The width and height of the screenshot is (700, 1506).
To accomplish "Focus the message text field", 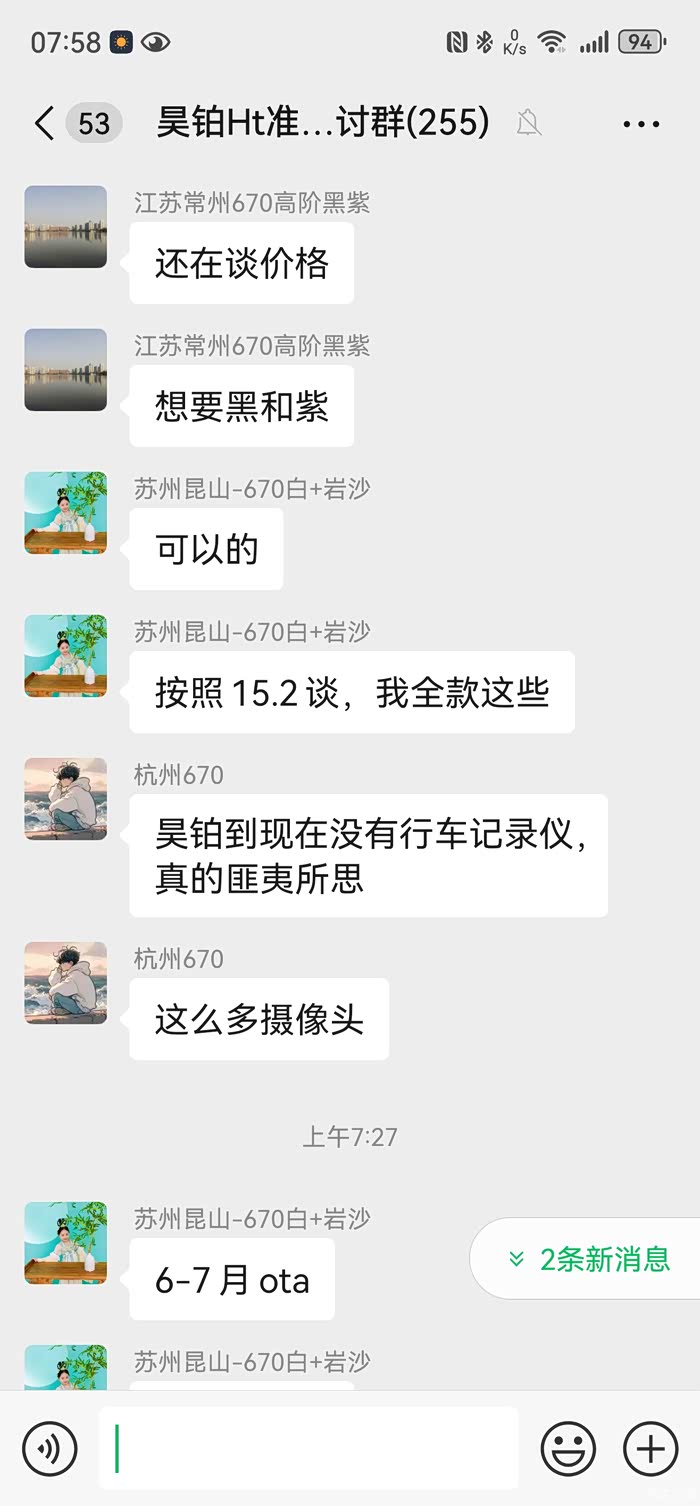I will click(x=308, y=1448).
